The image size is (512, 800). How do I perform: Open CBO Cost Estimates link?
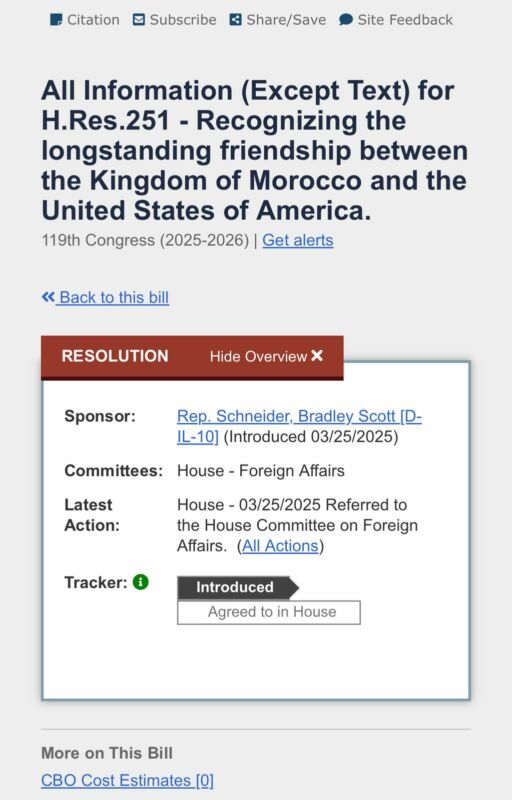pos(127,781)
